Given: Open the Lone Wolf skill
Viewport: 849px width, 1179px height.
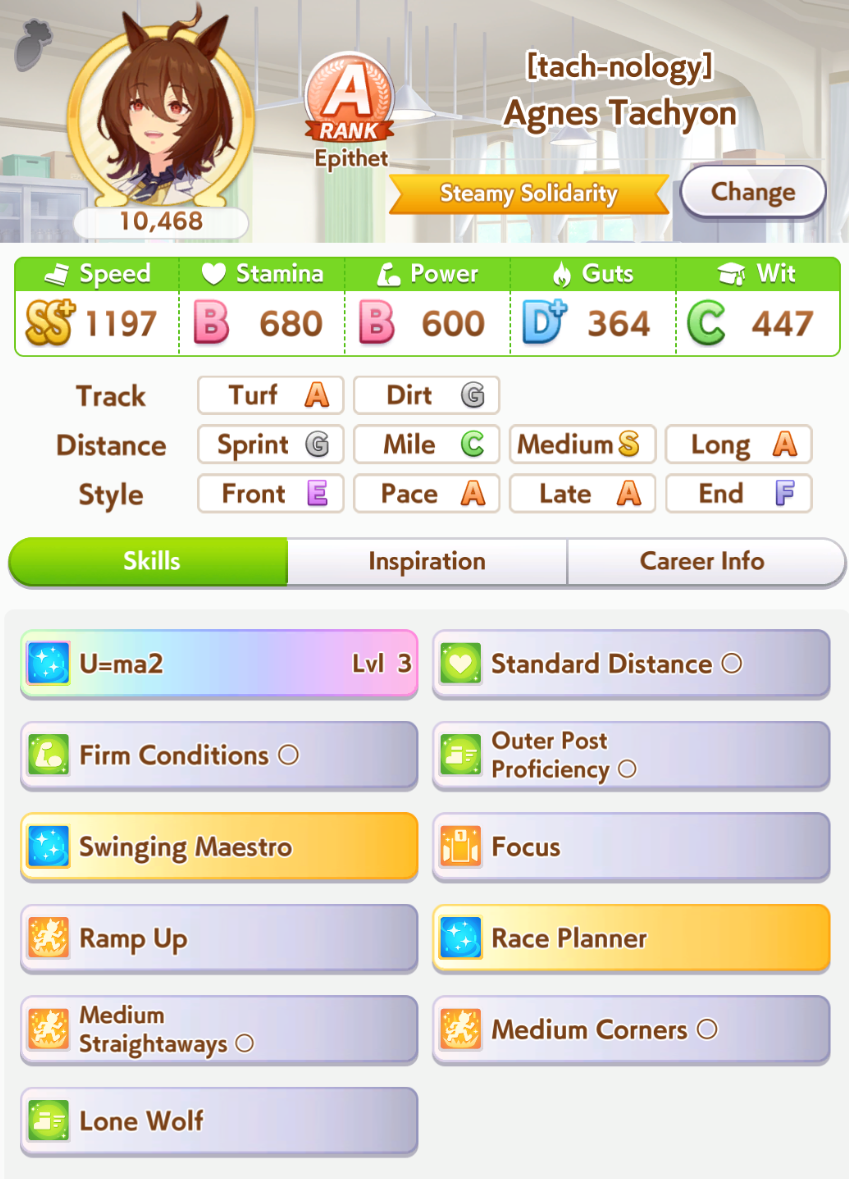Looking at the screenshot, I should (x=219, y=1121).
